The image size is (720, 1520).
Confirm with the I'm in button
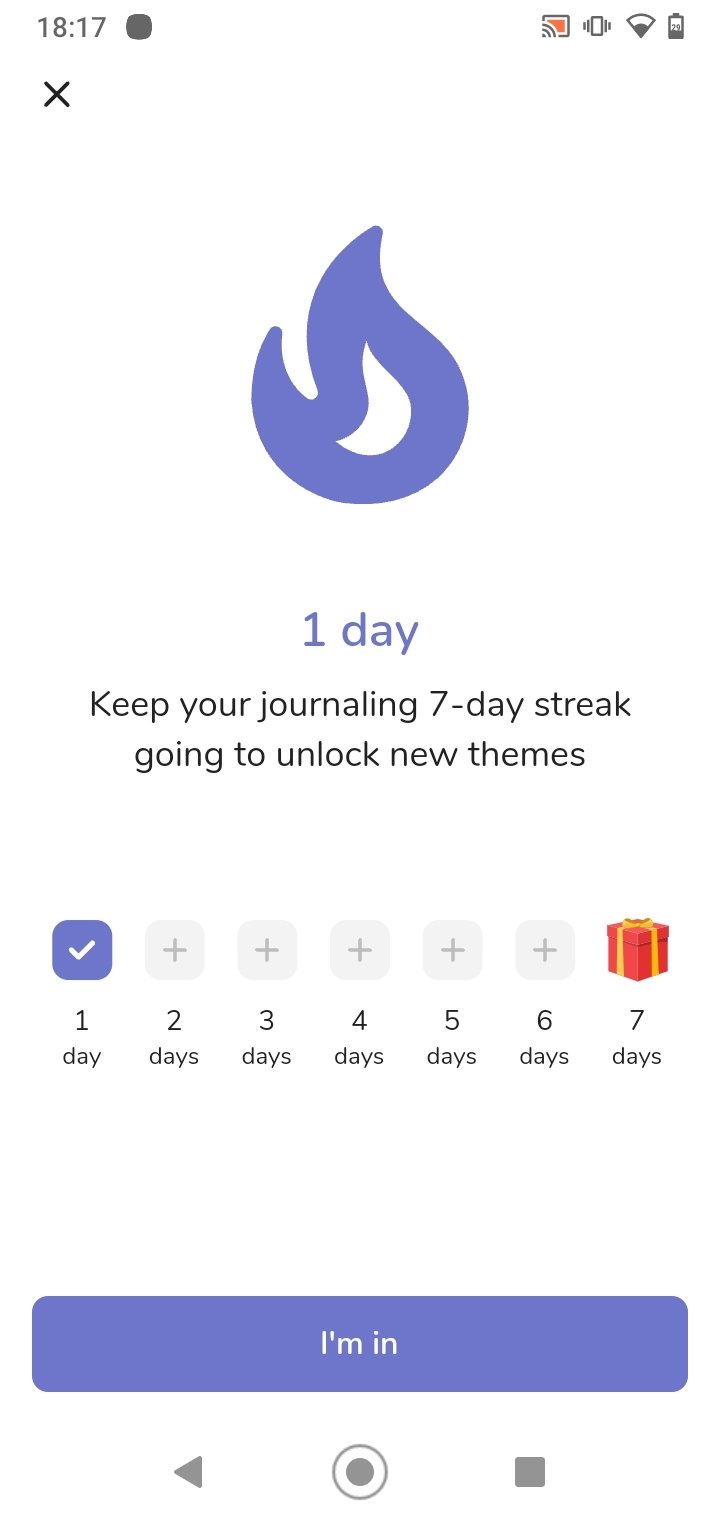point(360,1343)
